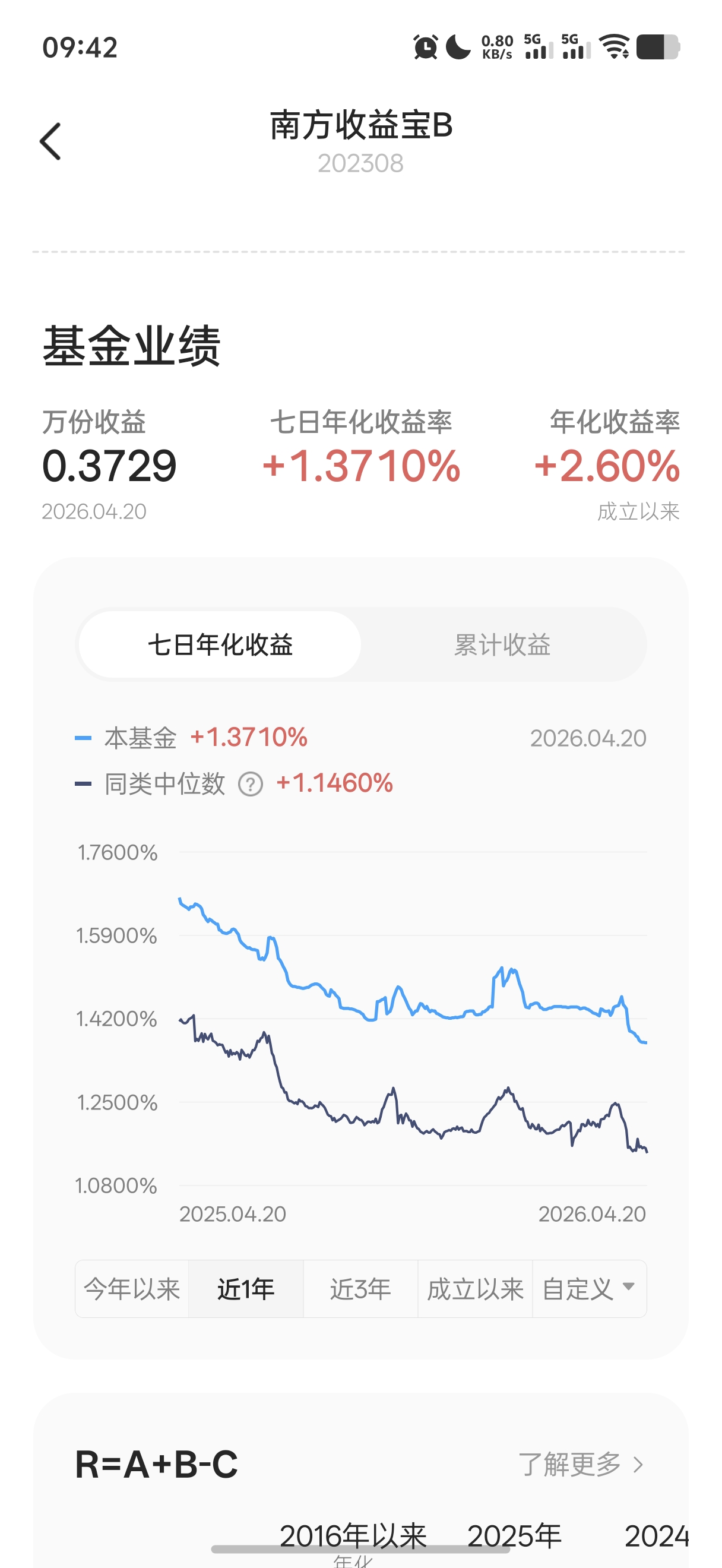
Task: Select the 成立以来 time range
Action: click(475, 1289)
